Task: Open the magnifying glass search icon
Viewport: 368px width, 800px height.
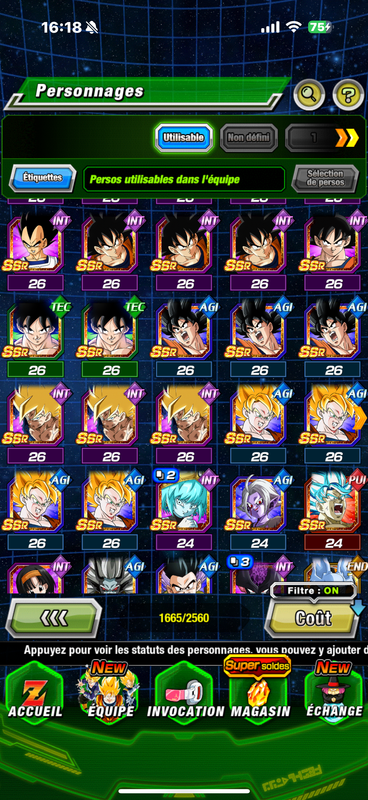Action: (x=308, y=94)
